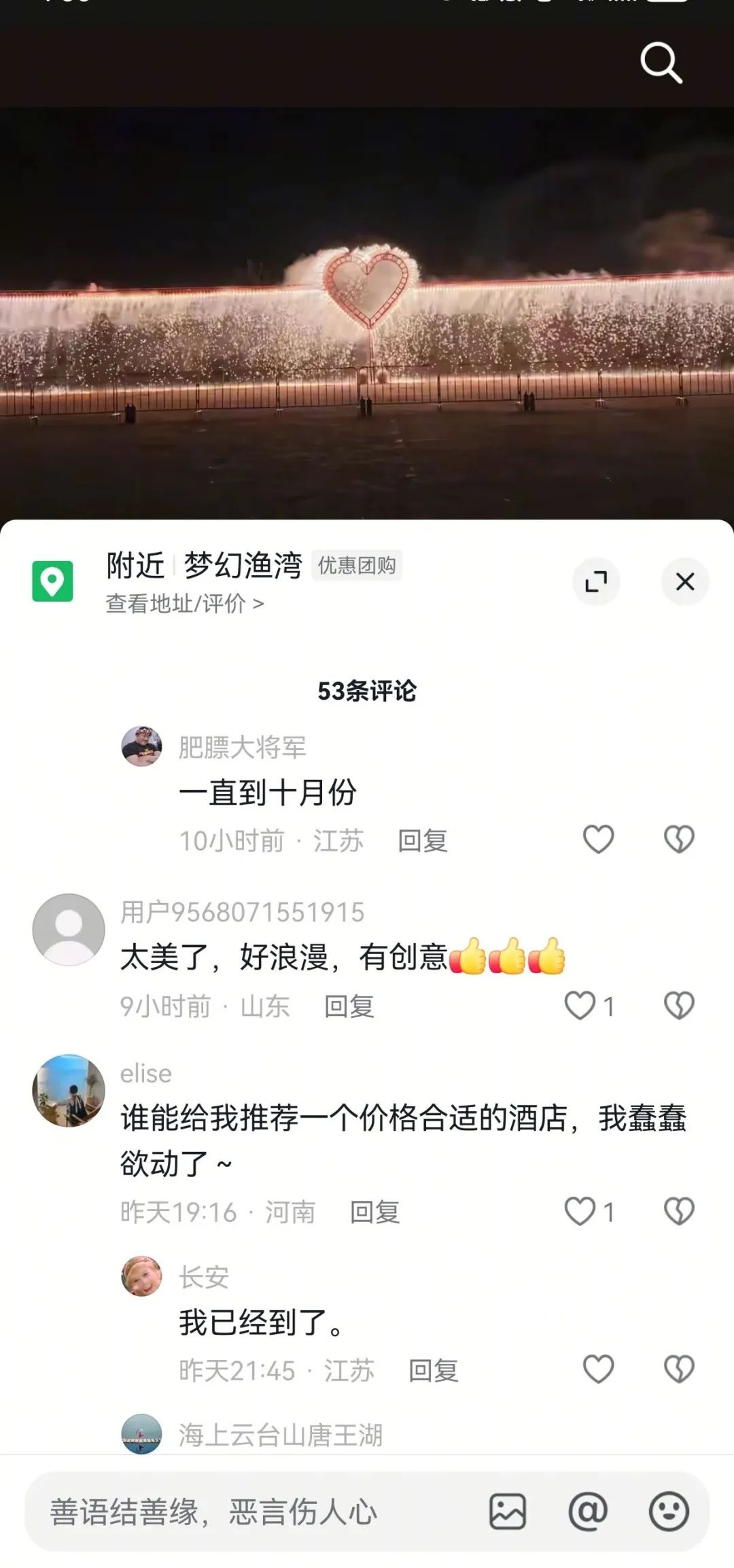Screen dimensions: 734x1568
Task: Dislike 肥膘大将军's comment
Action: click(678, 840)
